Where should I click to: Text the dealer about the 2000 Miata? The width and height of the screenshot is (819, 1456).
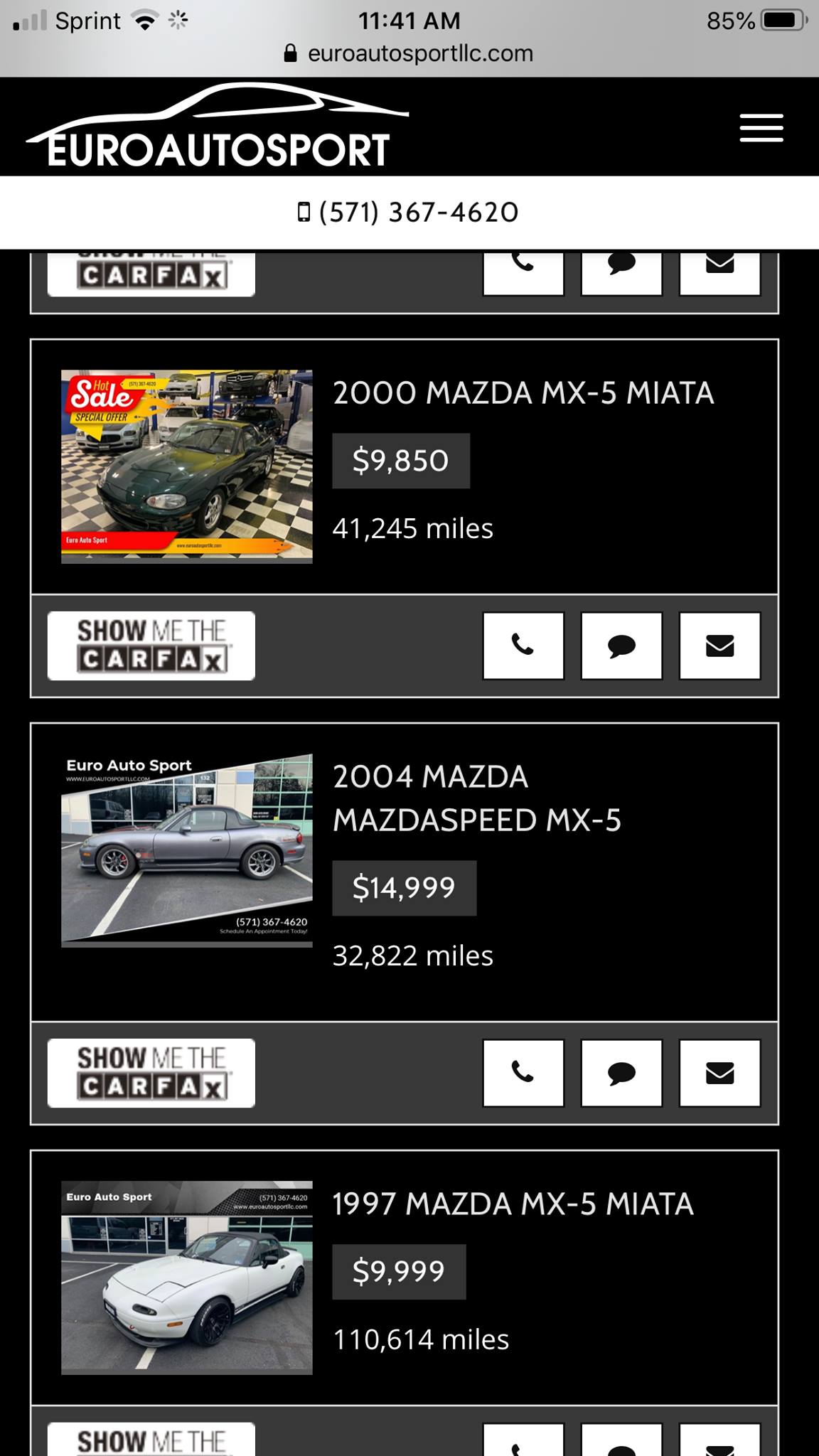click(x=621, y=646)
